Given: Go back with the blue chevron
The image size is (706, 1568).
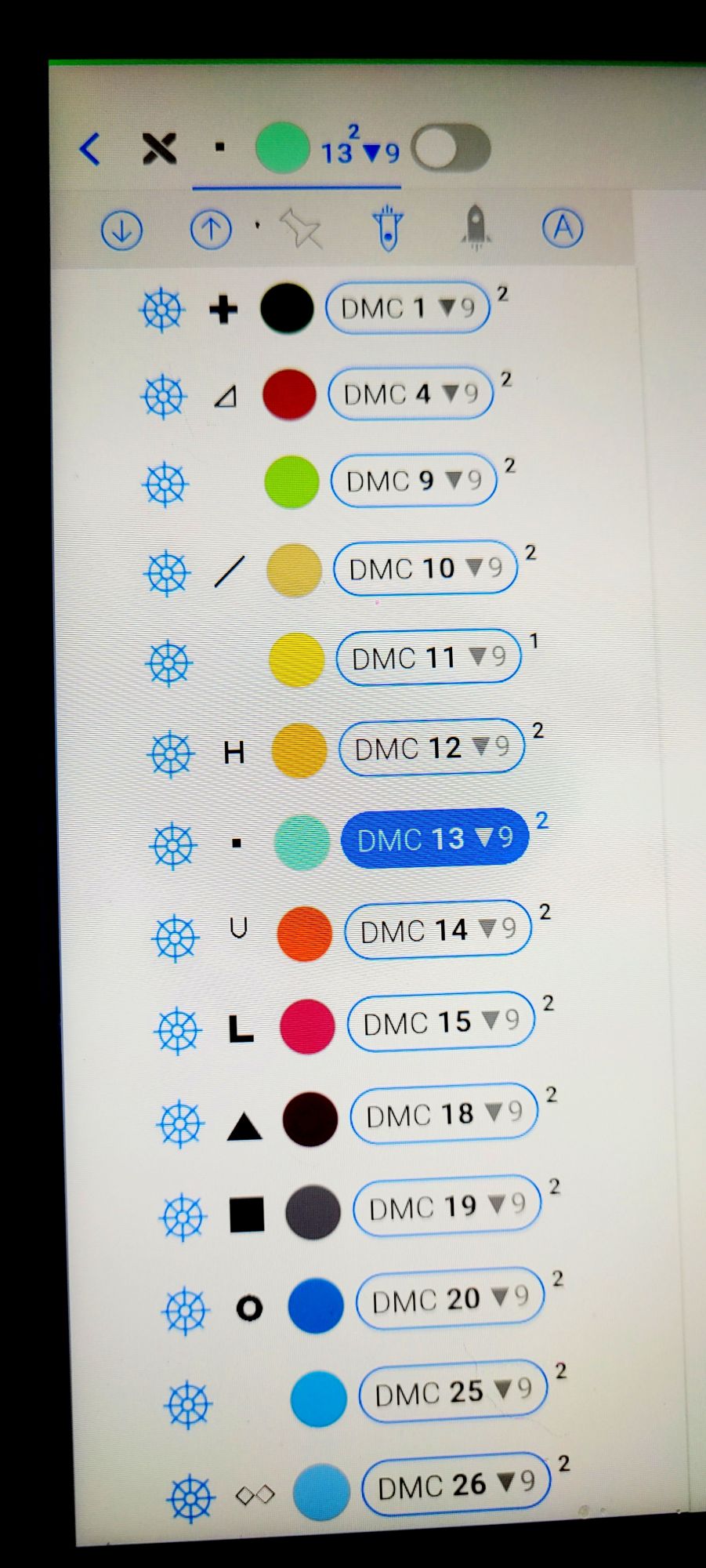Looking at the screenshot, I should pyautogui.click(x=91, y=148).
